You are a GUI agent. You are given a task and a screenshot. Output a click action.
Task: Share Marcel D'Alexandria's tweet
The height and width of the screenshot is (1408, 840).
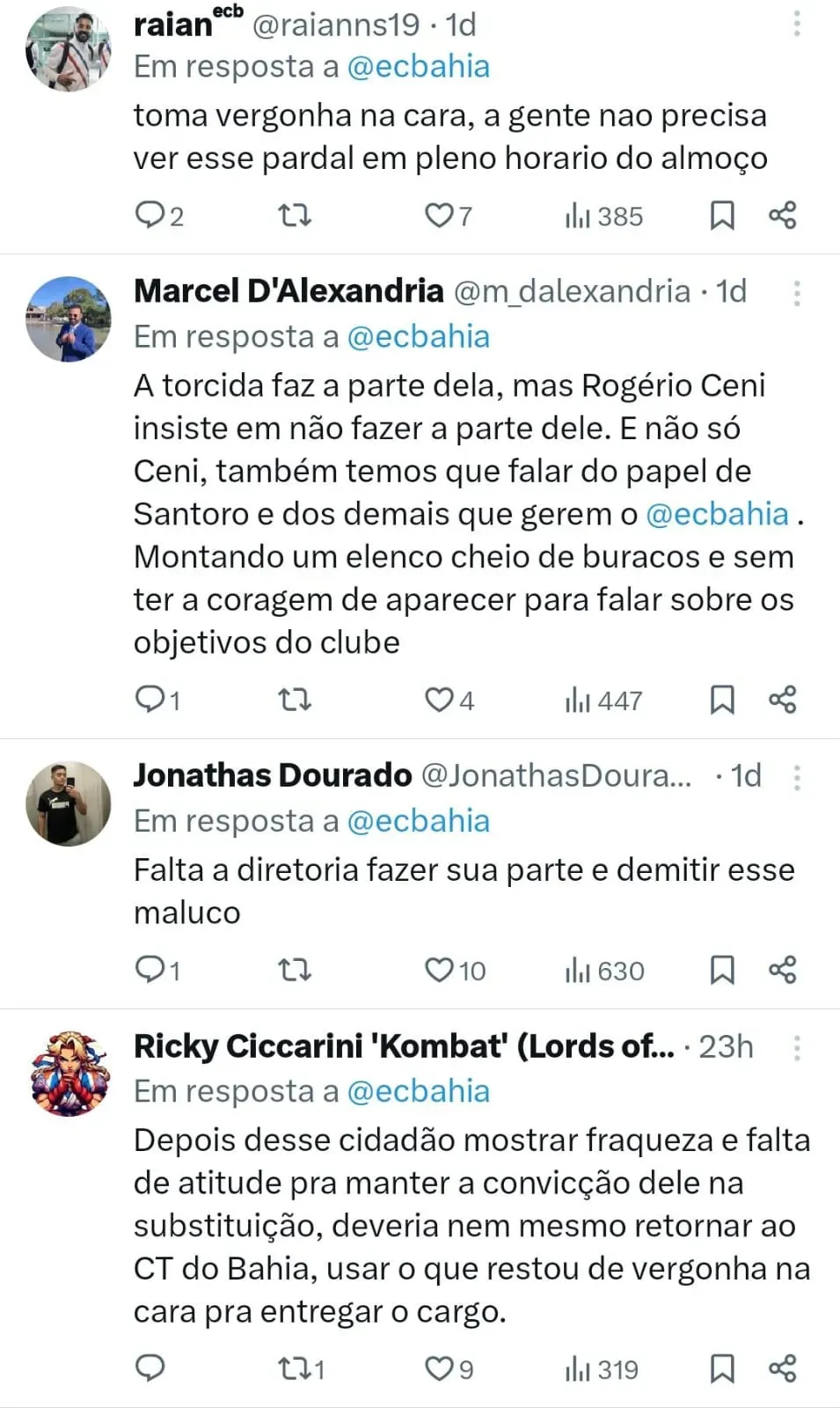[782, 700]
